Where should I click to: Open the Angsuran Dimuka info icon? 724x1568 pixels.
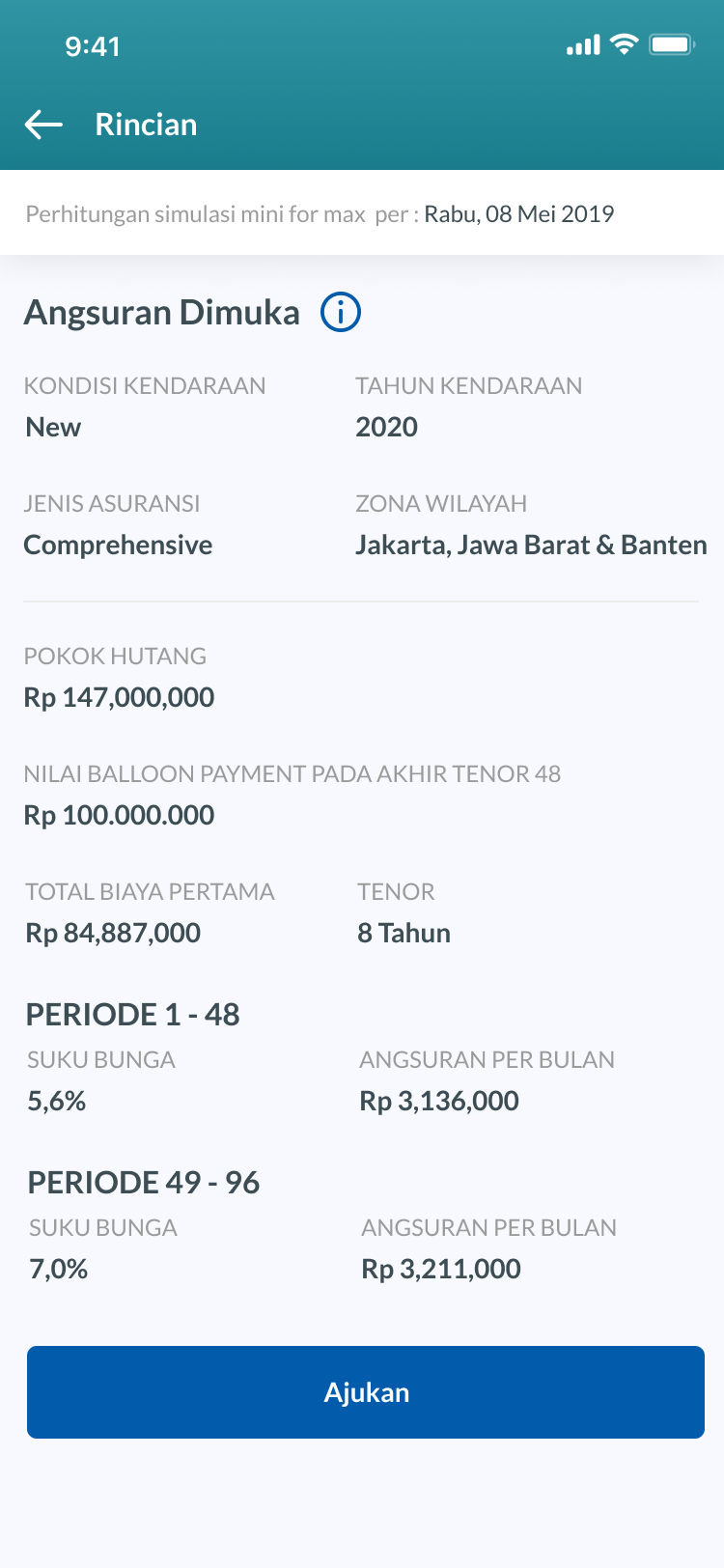coord(339,311)
